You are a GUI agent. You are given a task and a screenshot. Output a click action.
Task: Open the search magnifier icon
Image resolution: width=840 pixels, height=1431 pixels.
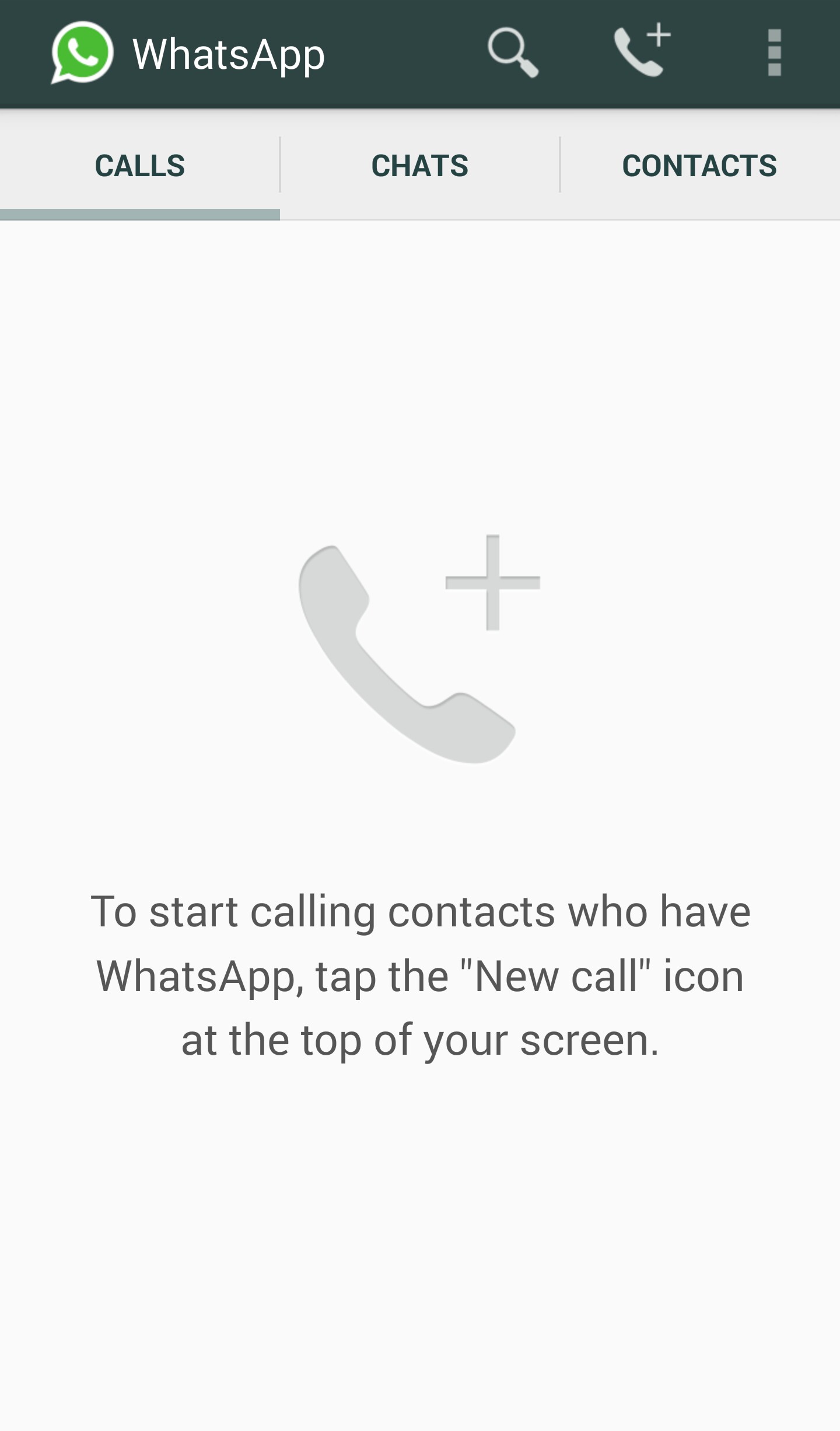coord(513,53)
